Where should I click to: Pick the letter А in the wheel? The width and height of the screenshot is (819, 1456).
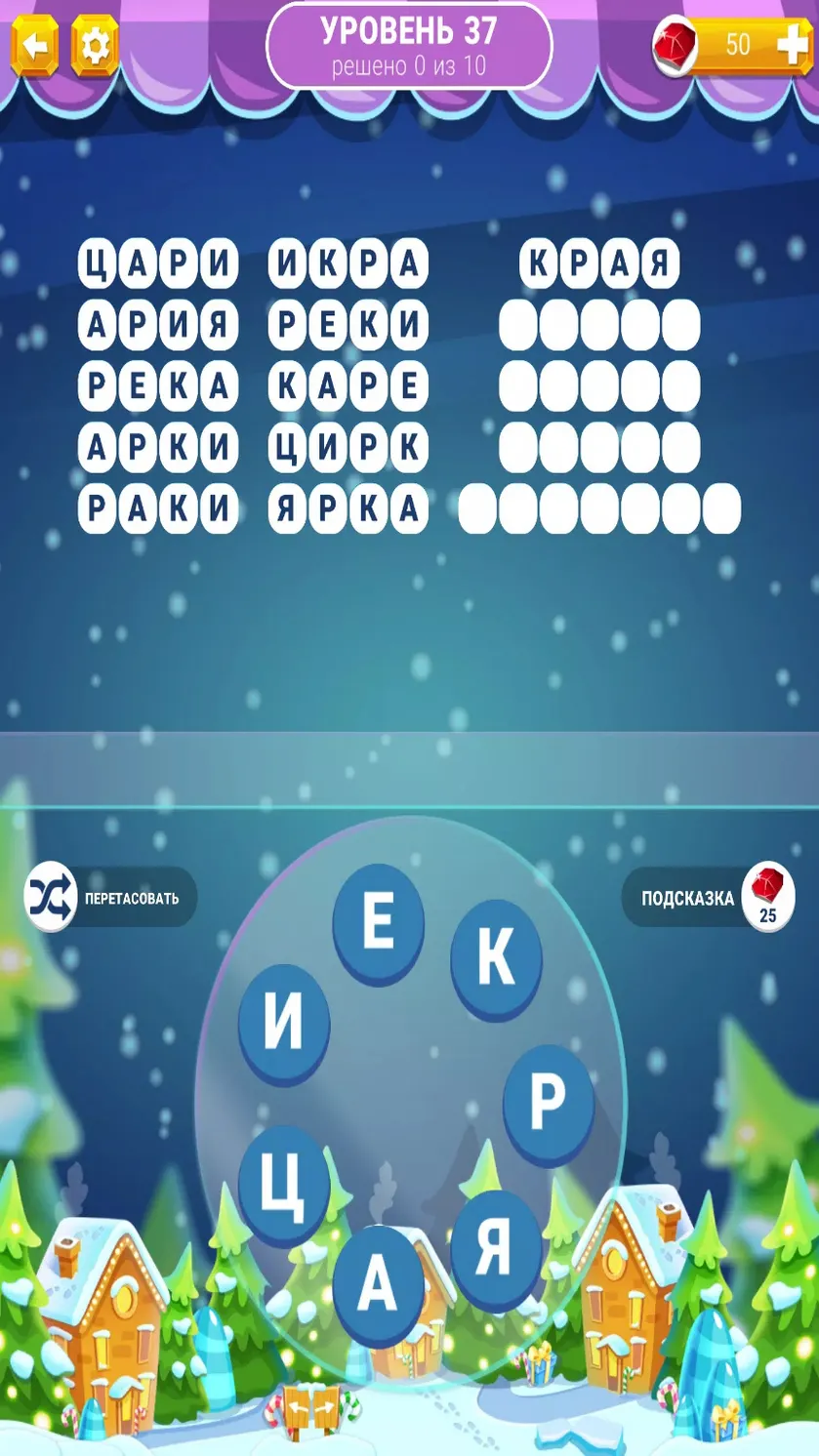click(x=378, y=1284)
